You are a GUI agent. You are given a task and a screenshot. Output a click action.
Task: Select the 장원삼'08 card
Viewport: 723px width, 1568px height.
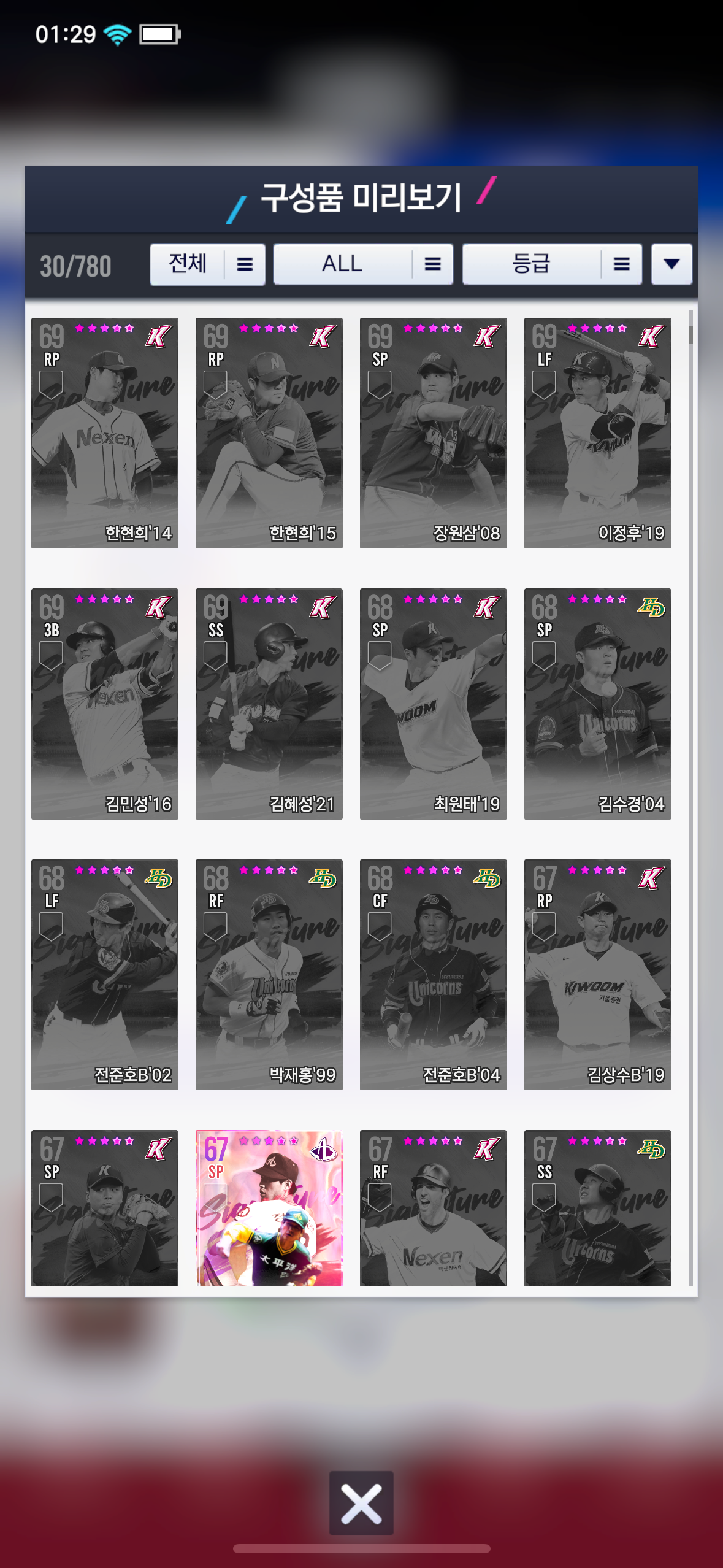[433, 432]
